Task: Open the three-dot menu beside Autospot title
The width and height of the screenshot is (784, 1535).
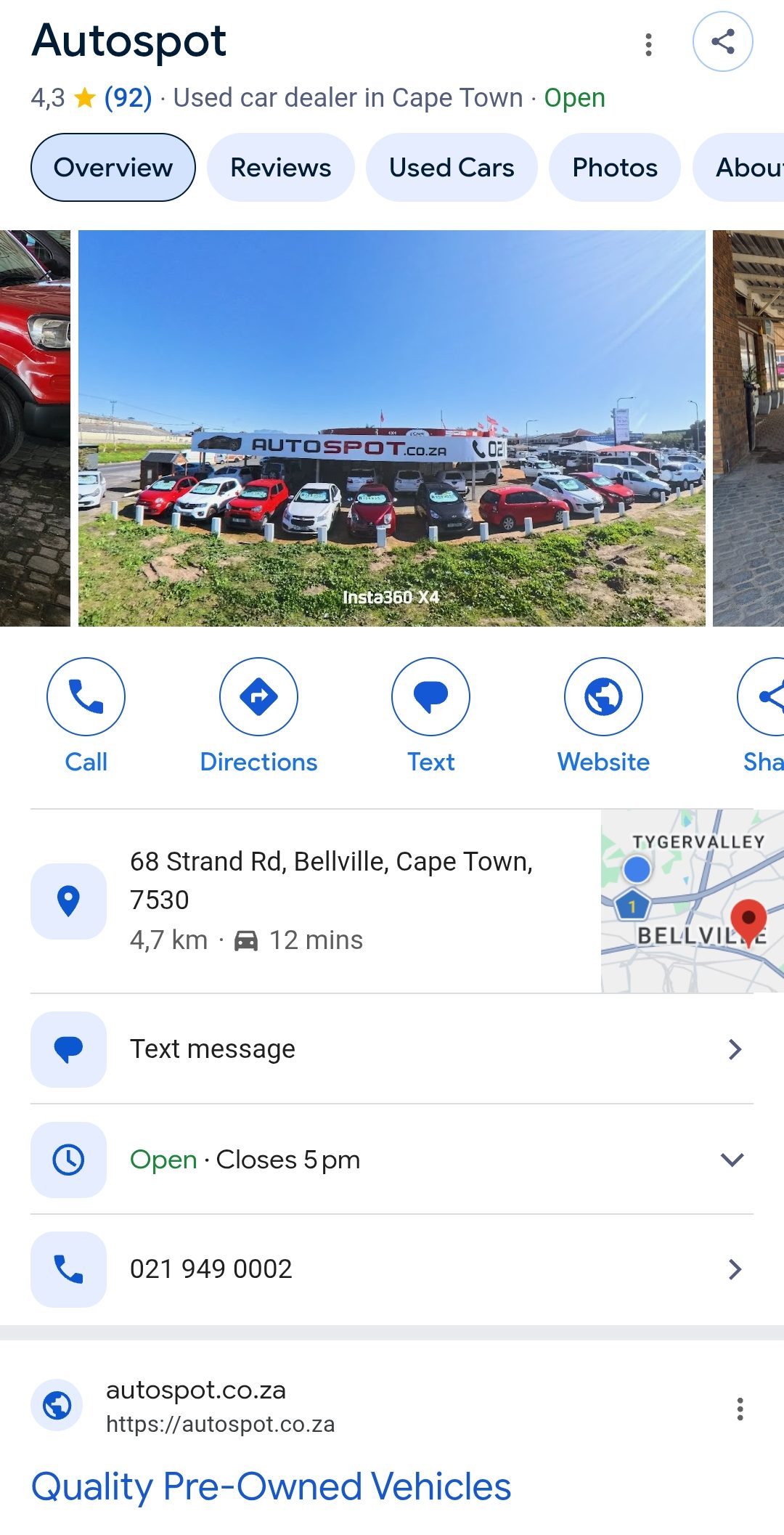Action: point(648,44)
